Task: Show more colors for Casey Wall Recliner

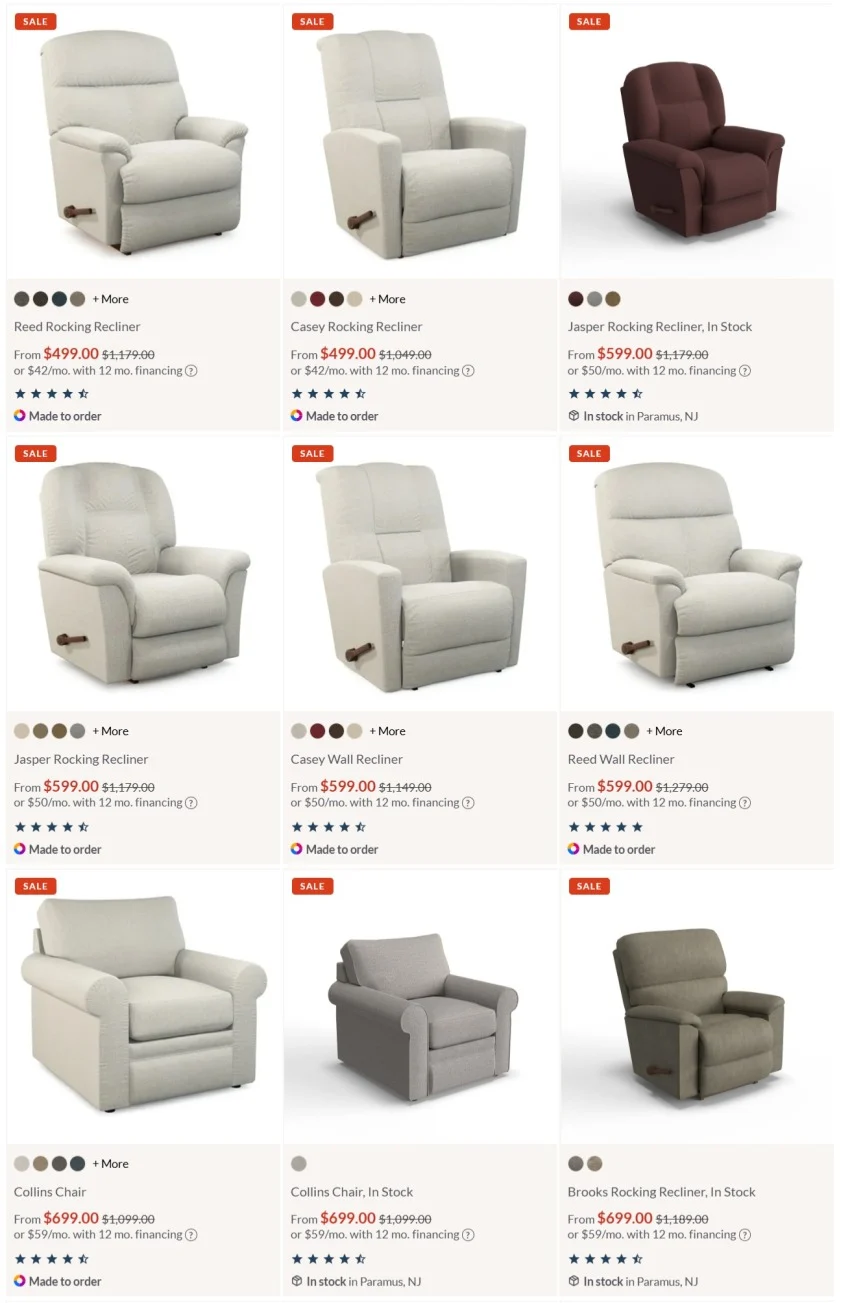Action: (387, 731)
